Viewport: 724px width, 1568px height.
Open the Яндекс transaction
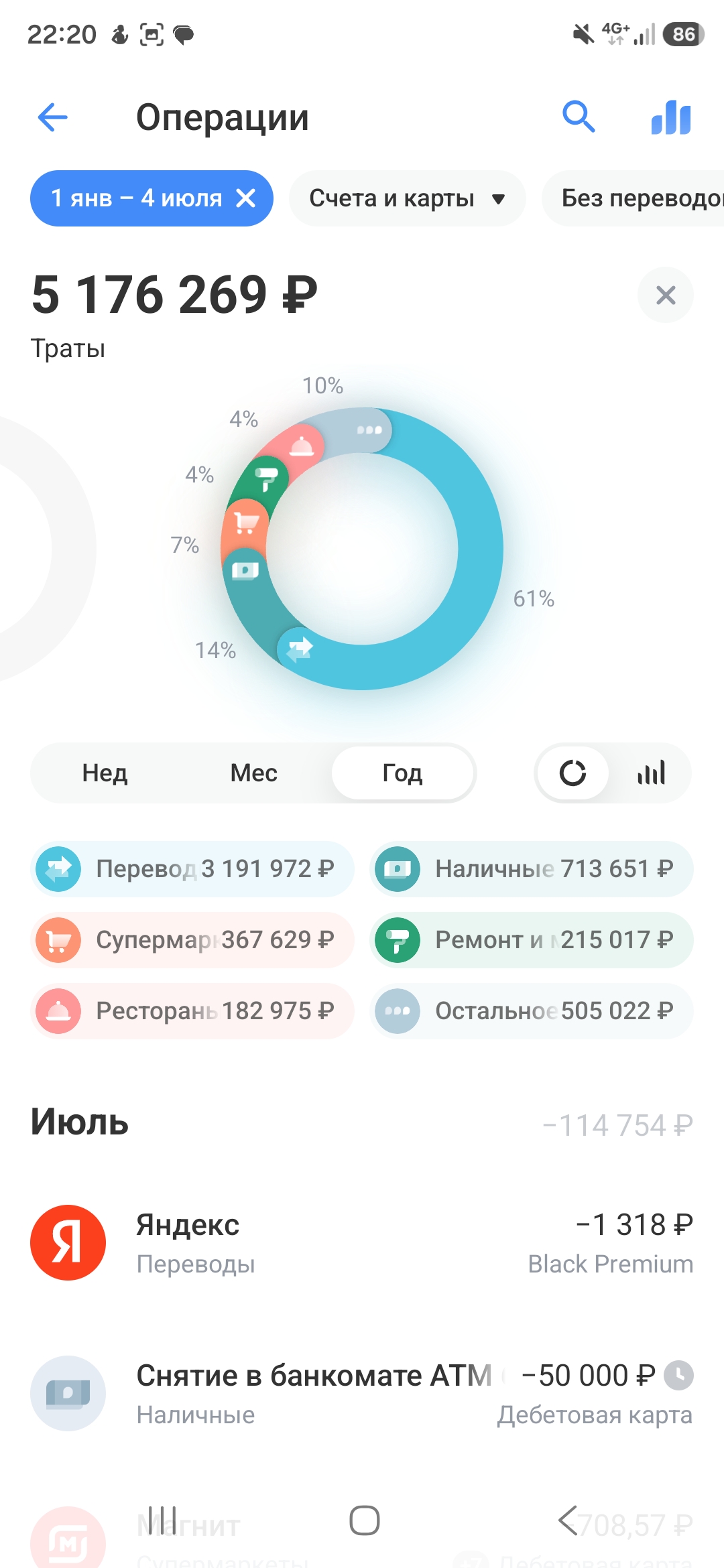pos(362,1243)
